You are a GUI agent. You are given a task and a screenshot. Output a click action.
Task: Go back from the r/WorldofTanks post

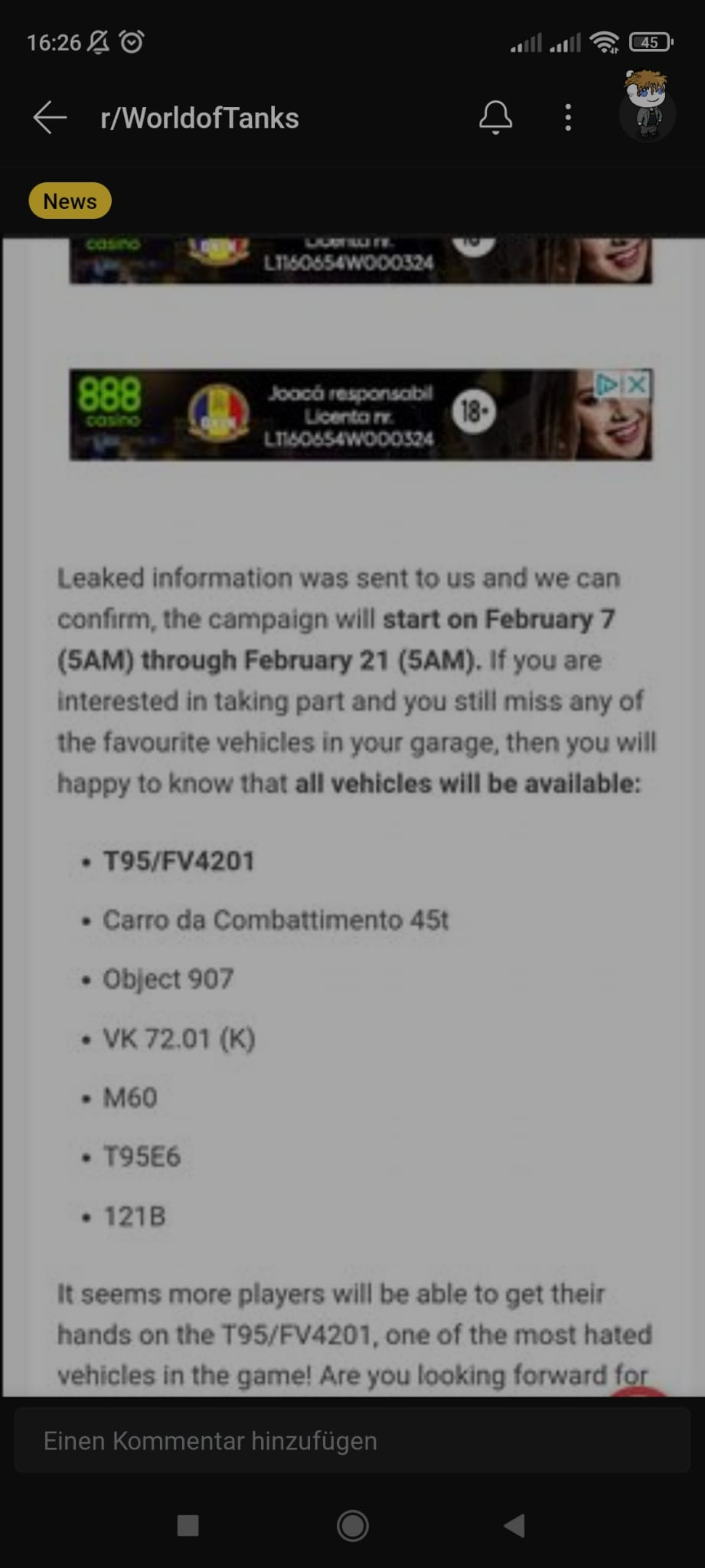point(51,118)
